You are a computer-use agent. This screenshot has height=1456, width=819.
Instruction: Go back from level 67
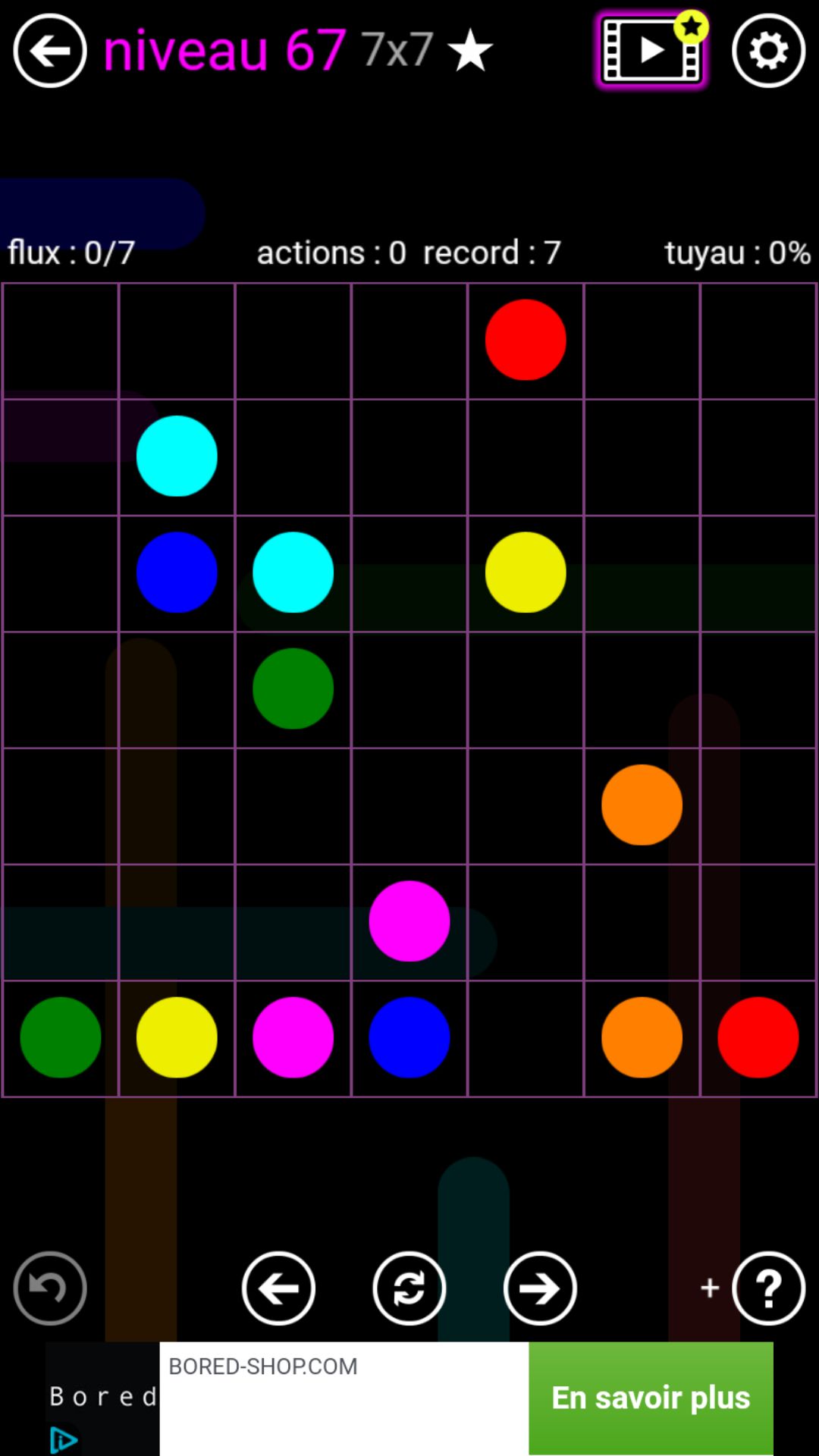tap(50, 51)
